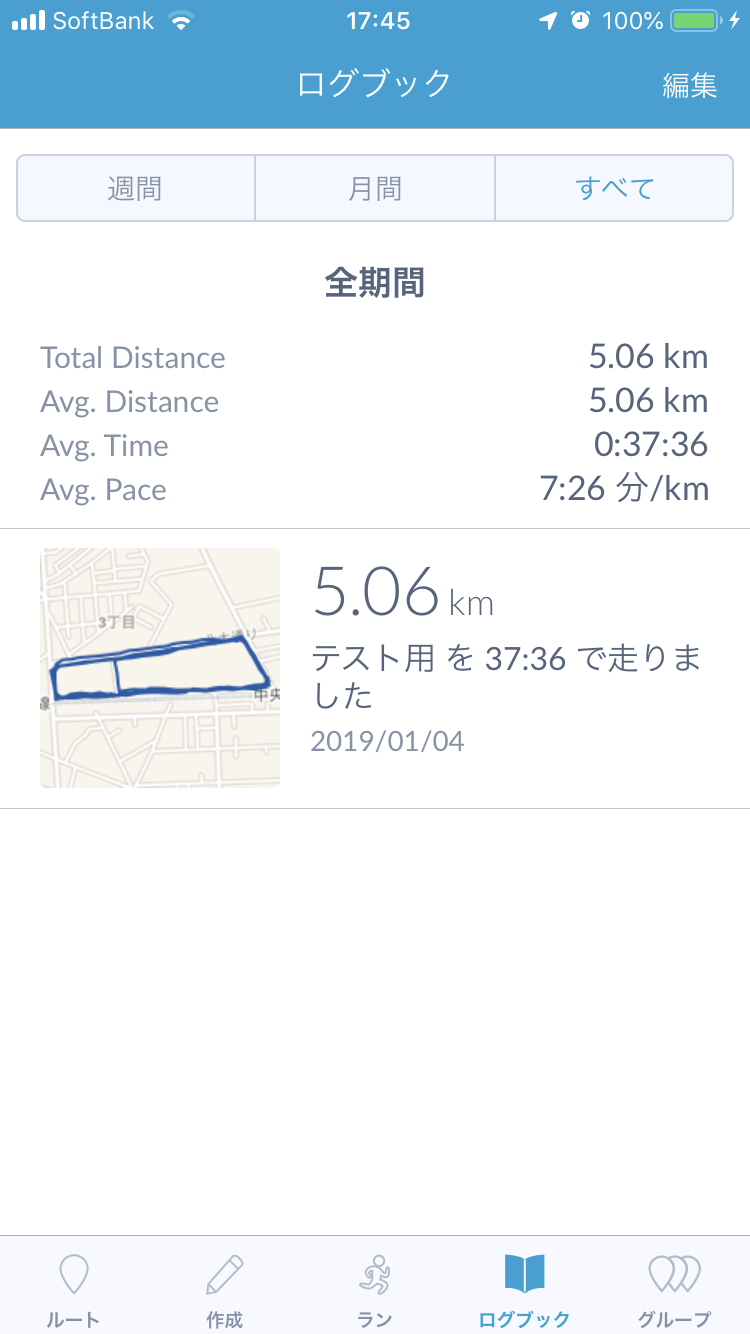Choose the すべて all-time segment
Image resolution: width=750 pixels, height=1334 pixels.
(614, 188)
